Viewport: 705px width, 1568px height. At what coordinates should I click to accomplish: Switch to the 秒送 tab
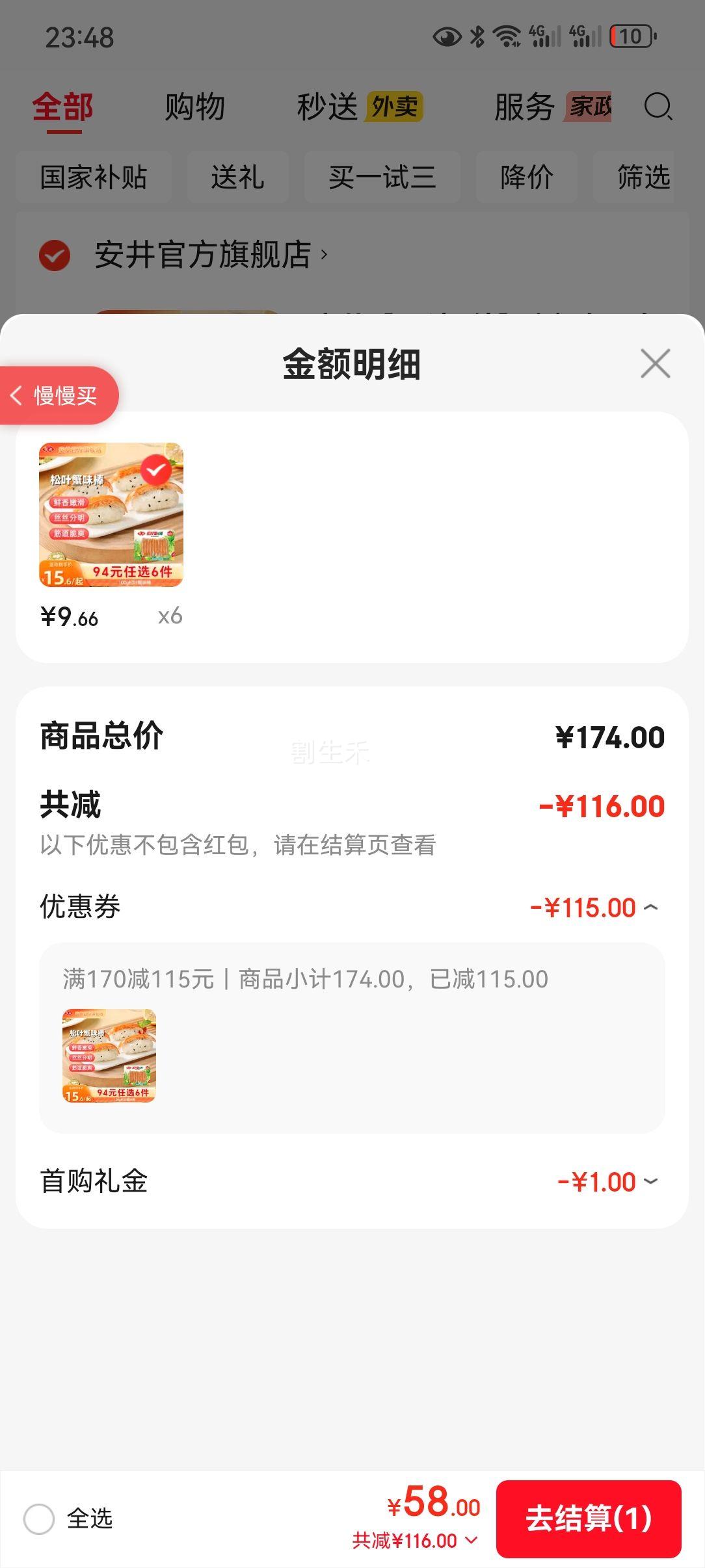pyautogui.click(x=326, y=107)
